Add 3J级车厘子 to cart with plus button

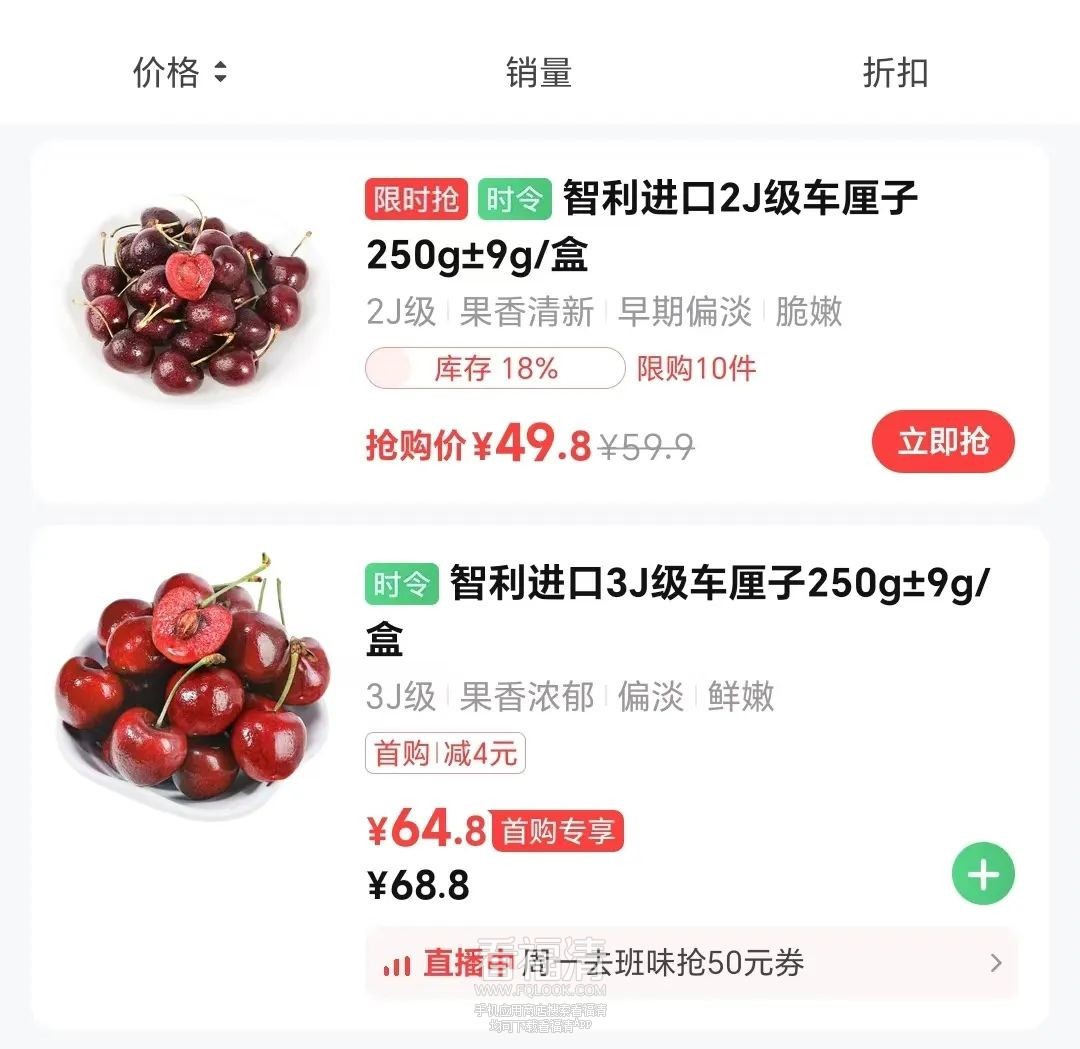point(982,875)
